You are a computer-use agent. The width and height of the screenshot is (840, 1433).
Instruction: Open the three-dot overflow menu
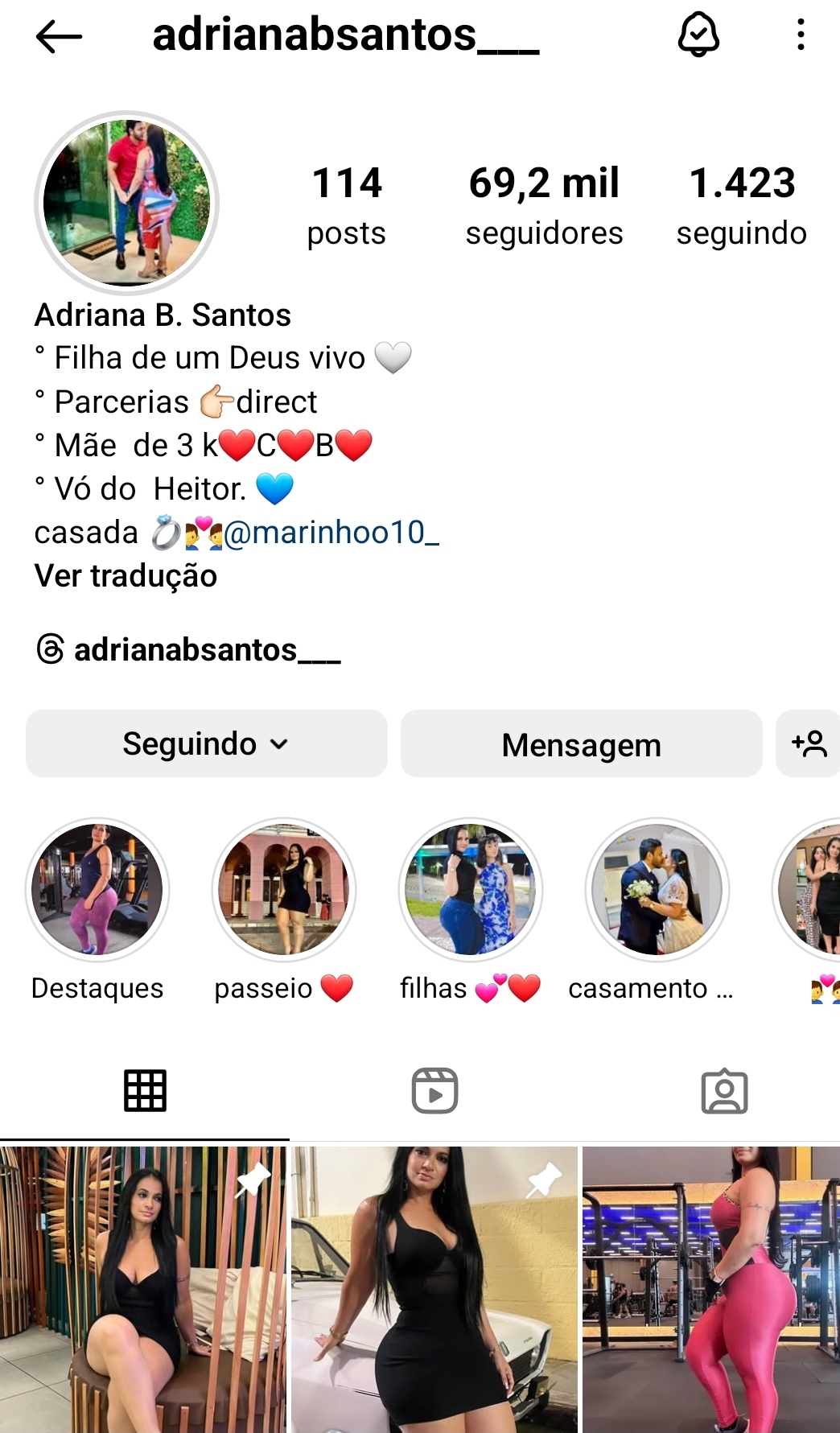point(800,35)
